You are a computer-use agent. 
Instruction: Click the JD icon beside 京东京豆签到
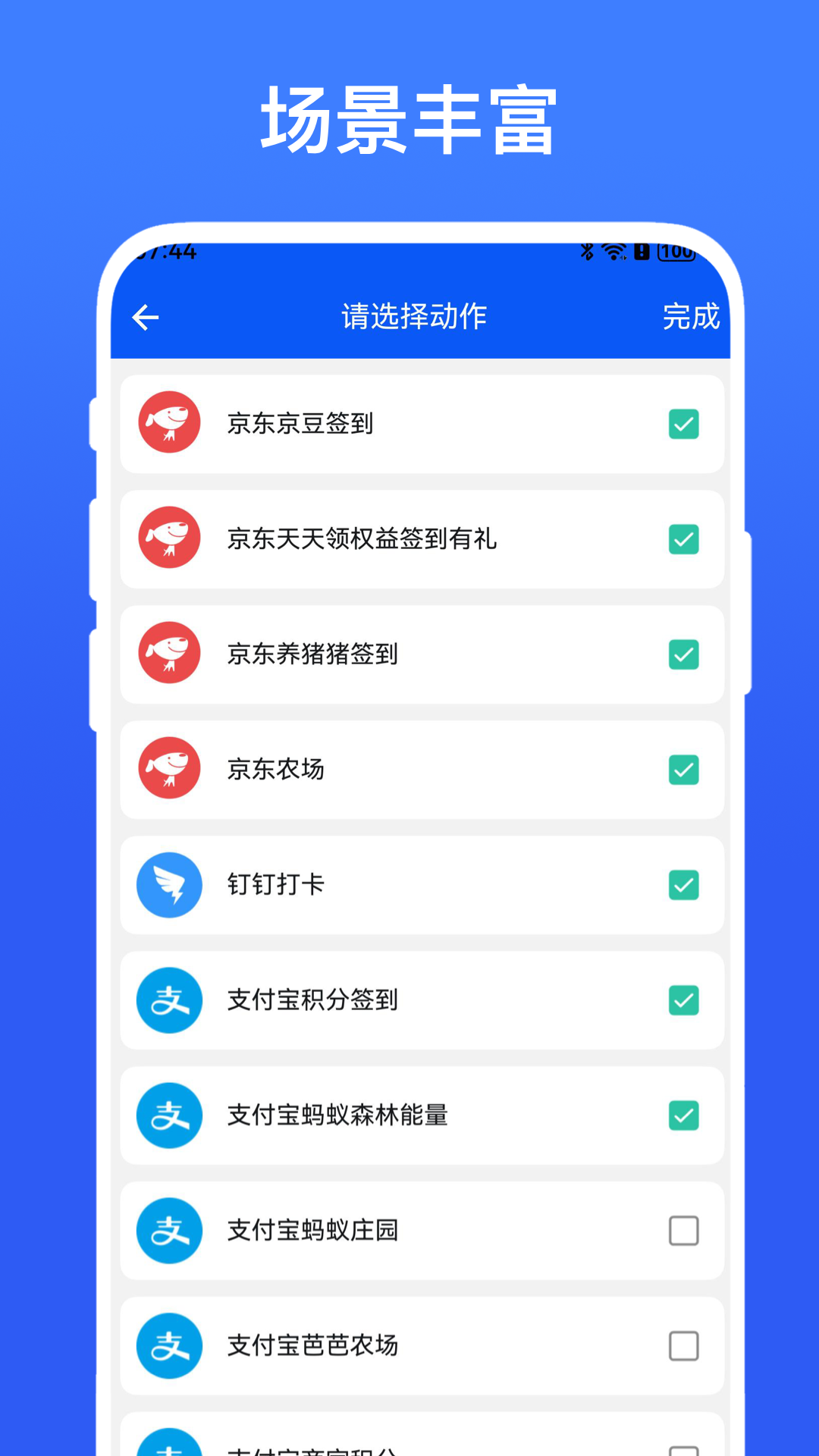coord(168,423)
